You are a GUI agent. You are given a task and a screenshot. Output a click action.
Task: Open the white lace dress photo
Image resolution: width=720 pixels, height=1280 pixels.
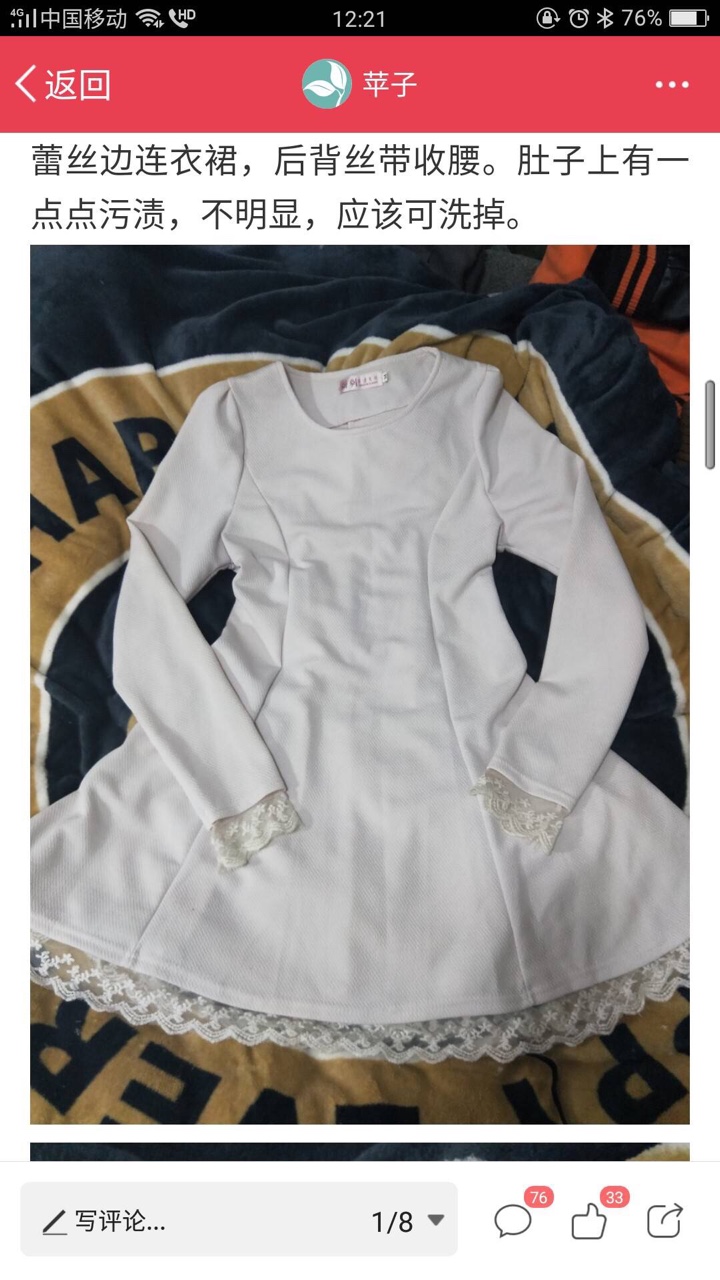[360, 684]
